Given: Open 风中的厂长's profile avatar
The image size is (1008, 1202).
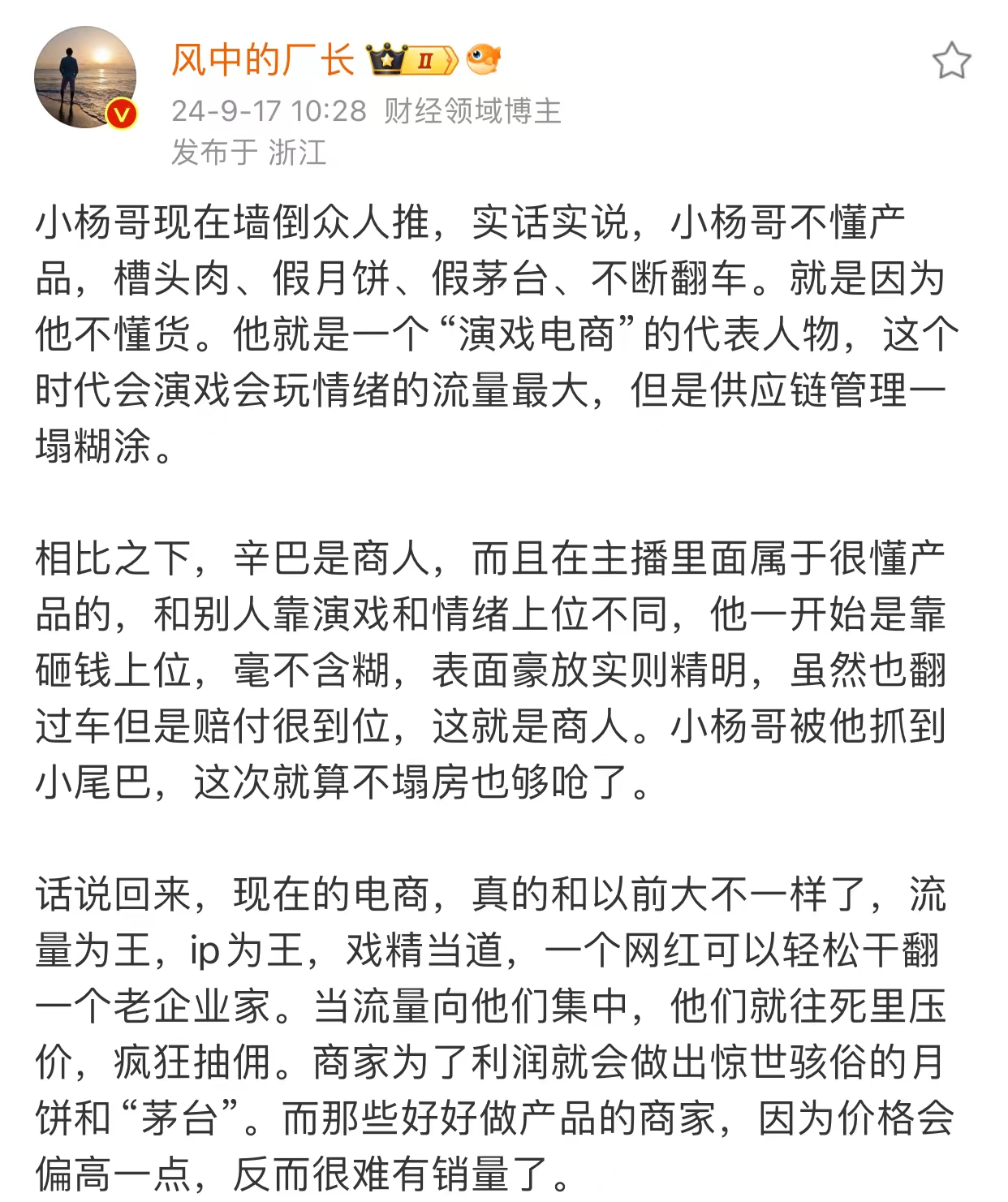Looking at the screenshot, I should coord(85,77).
